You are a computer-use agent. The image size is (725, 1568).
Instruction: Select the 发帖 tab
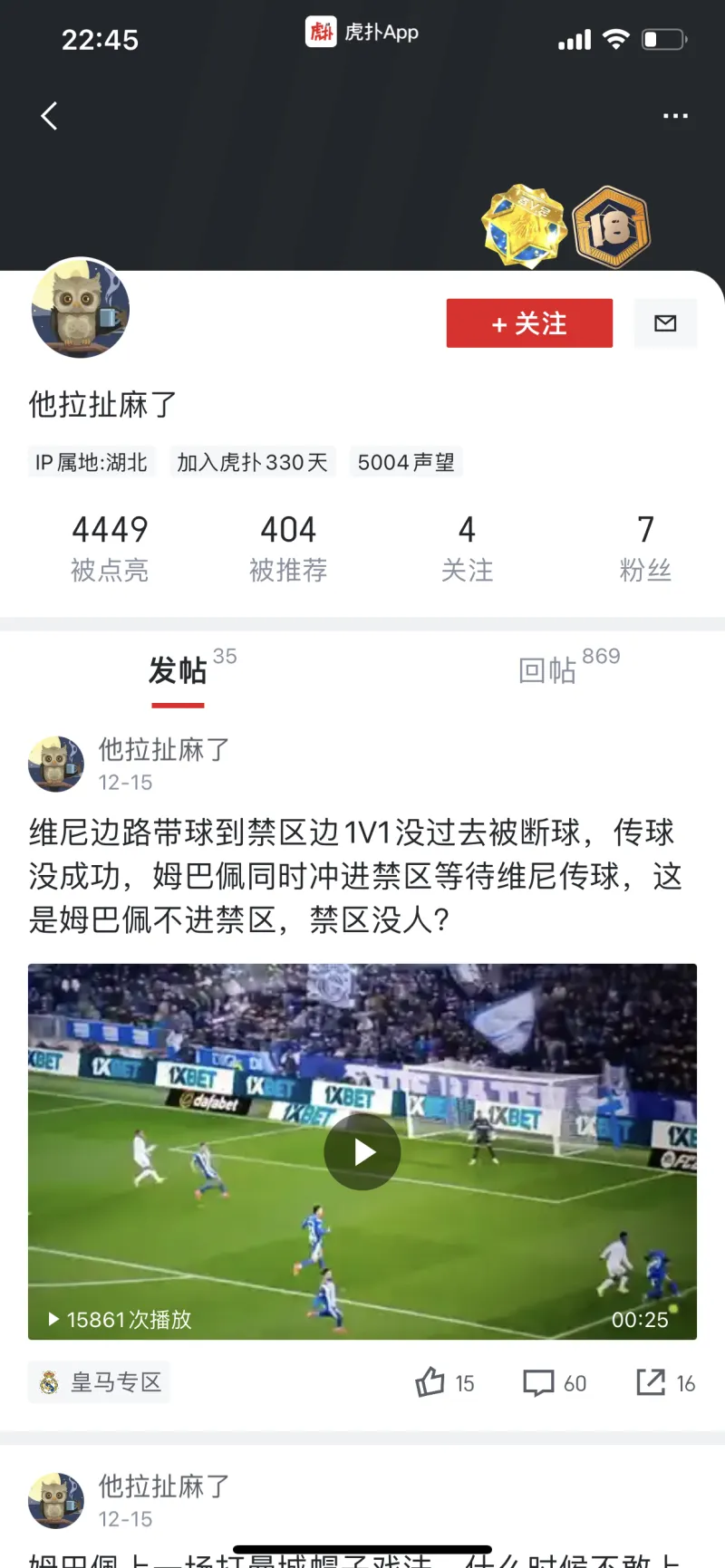coord(179,671)
